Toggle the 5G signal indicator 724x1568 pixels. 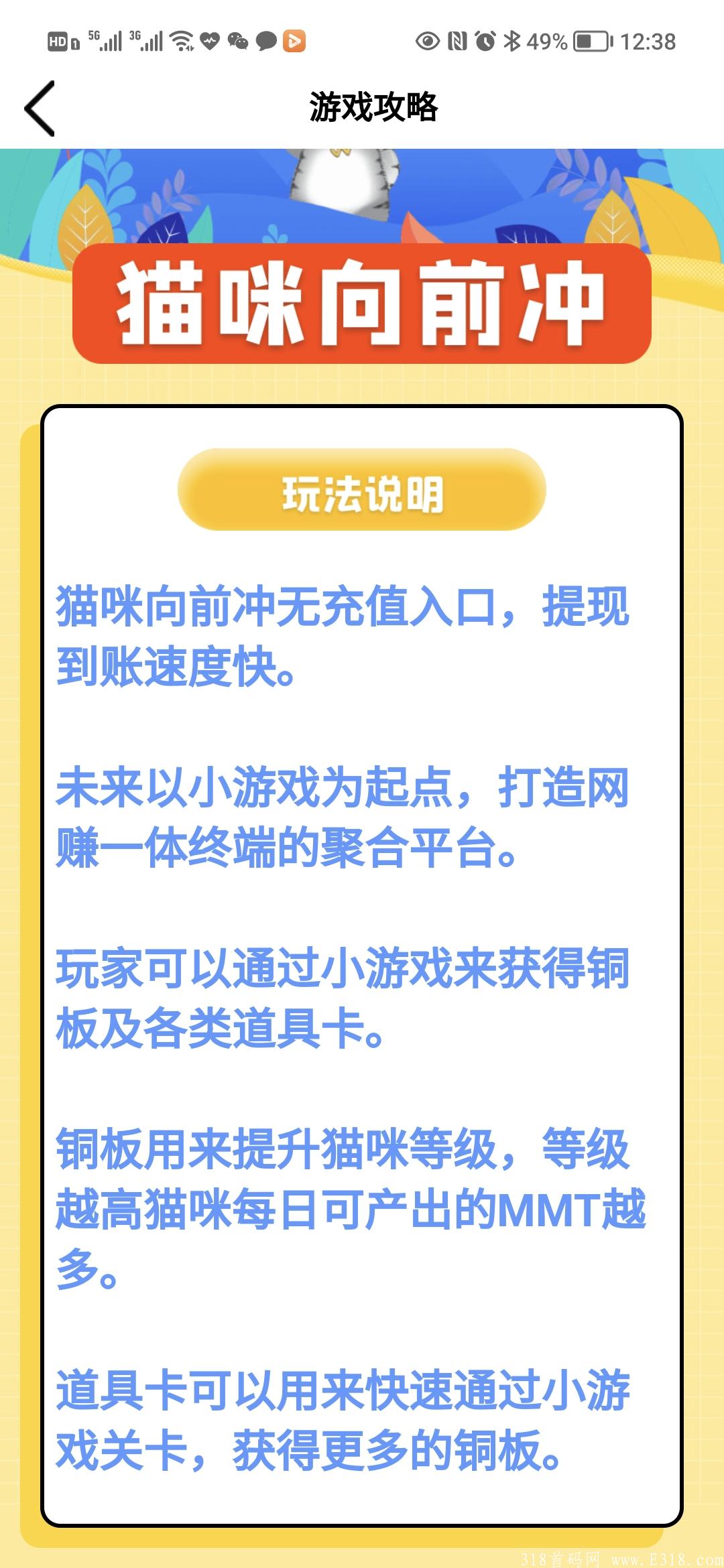[x=106, y=40]
